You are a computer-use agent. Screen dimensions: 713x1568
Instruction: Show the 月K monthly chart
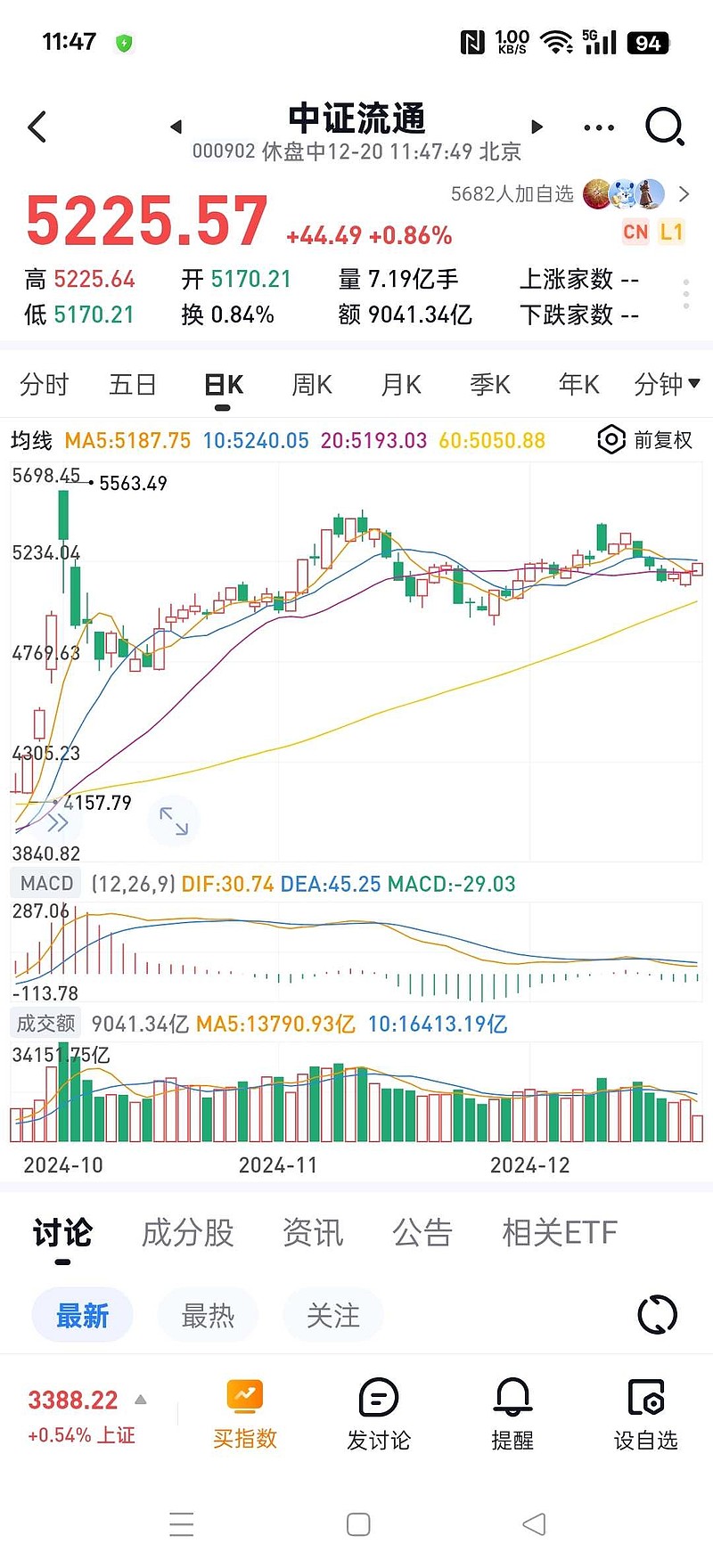point(401,385)
